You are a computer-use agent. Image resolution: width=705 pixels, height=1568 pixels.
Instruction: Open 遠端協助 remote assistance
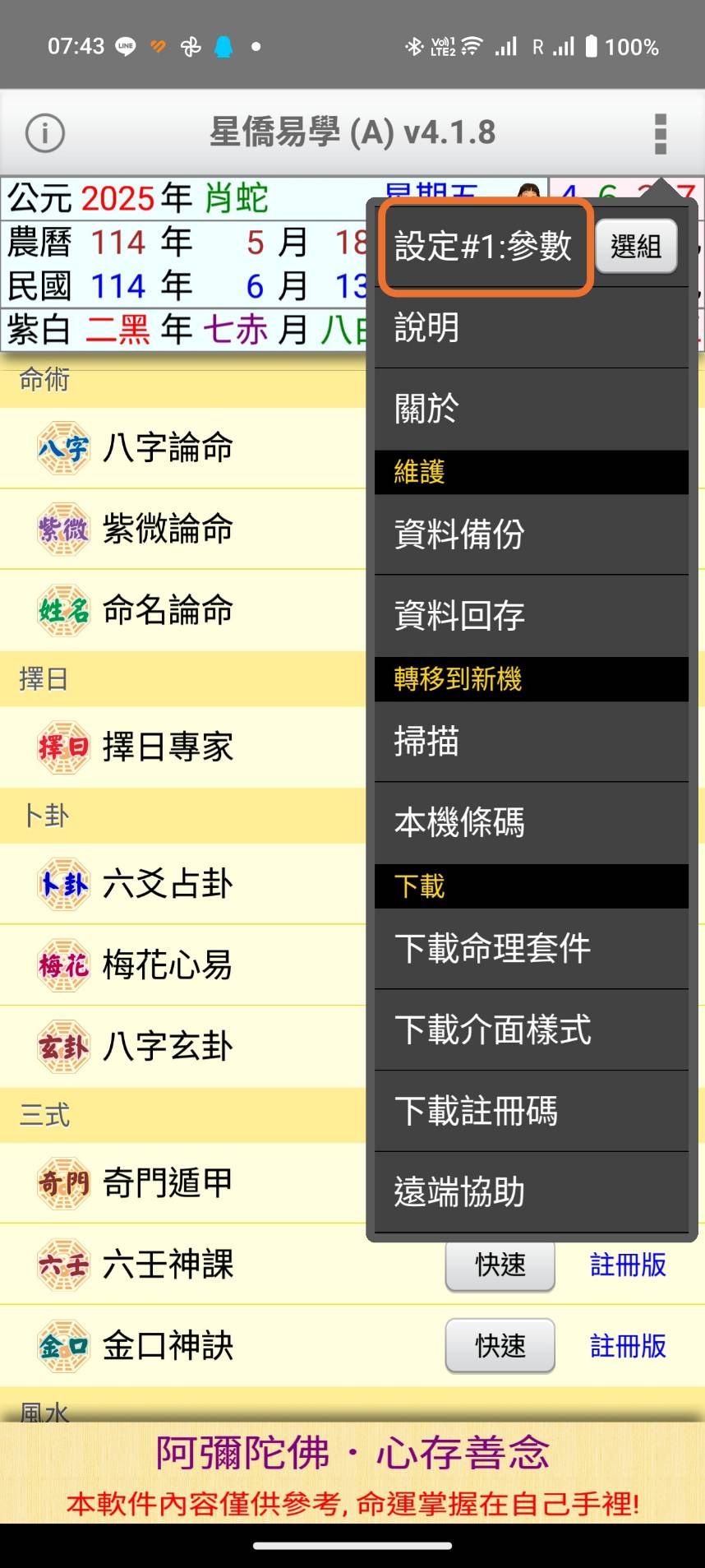[531, 1191]
